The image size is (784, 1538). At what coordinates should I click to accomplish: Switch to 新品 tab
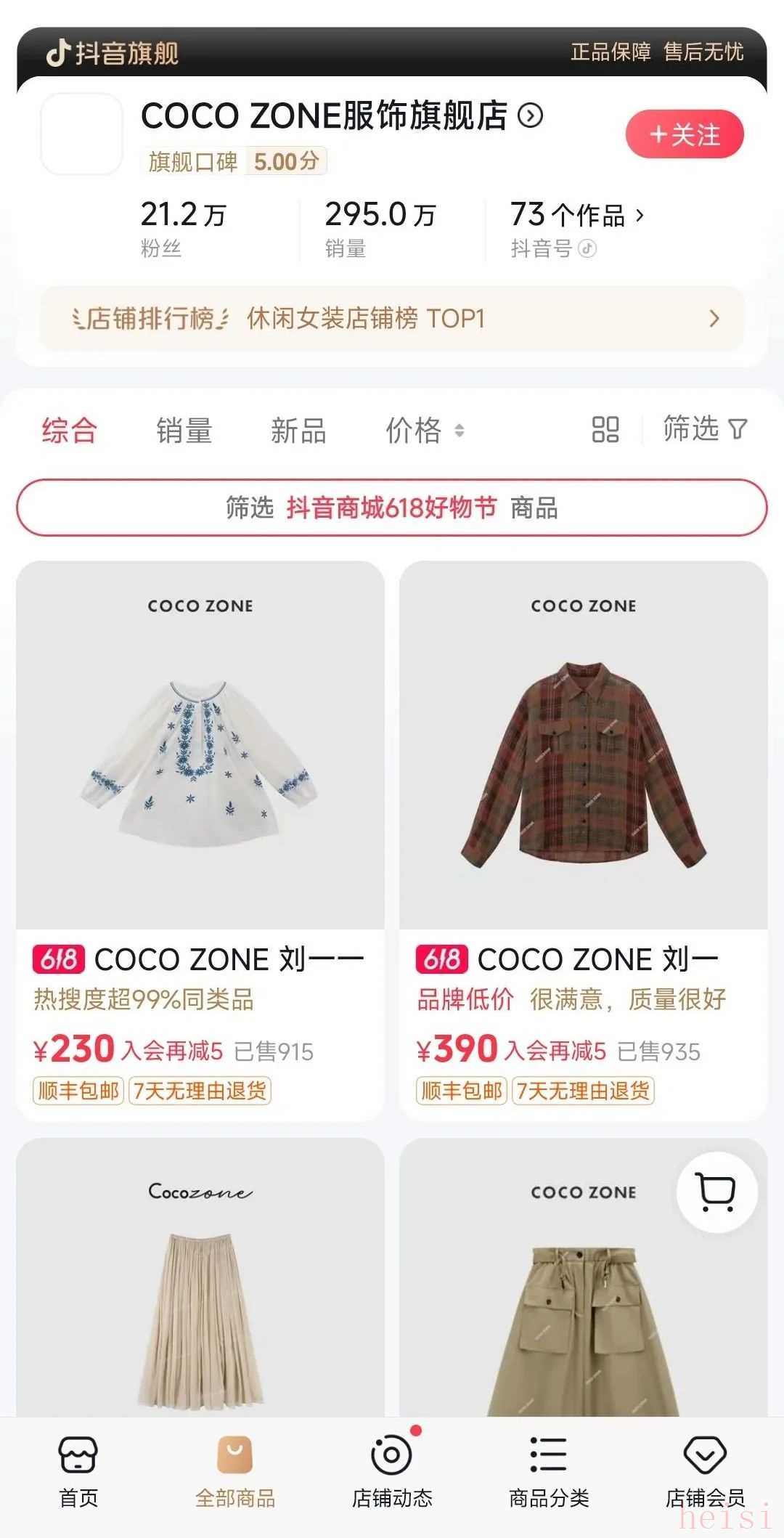tap(298, 430)
